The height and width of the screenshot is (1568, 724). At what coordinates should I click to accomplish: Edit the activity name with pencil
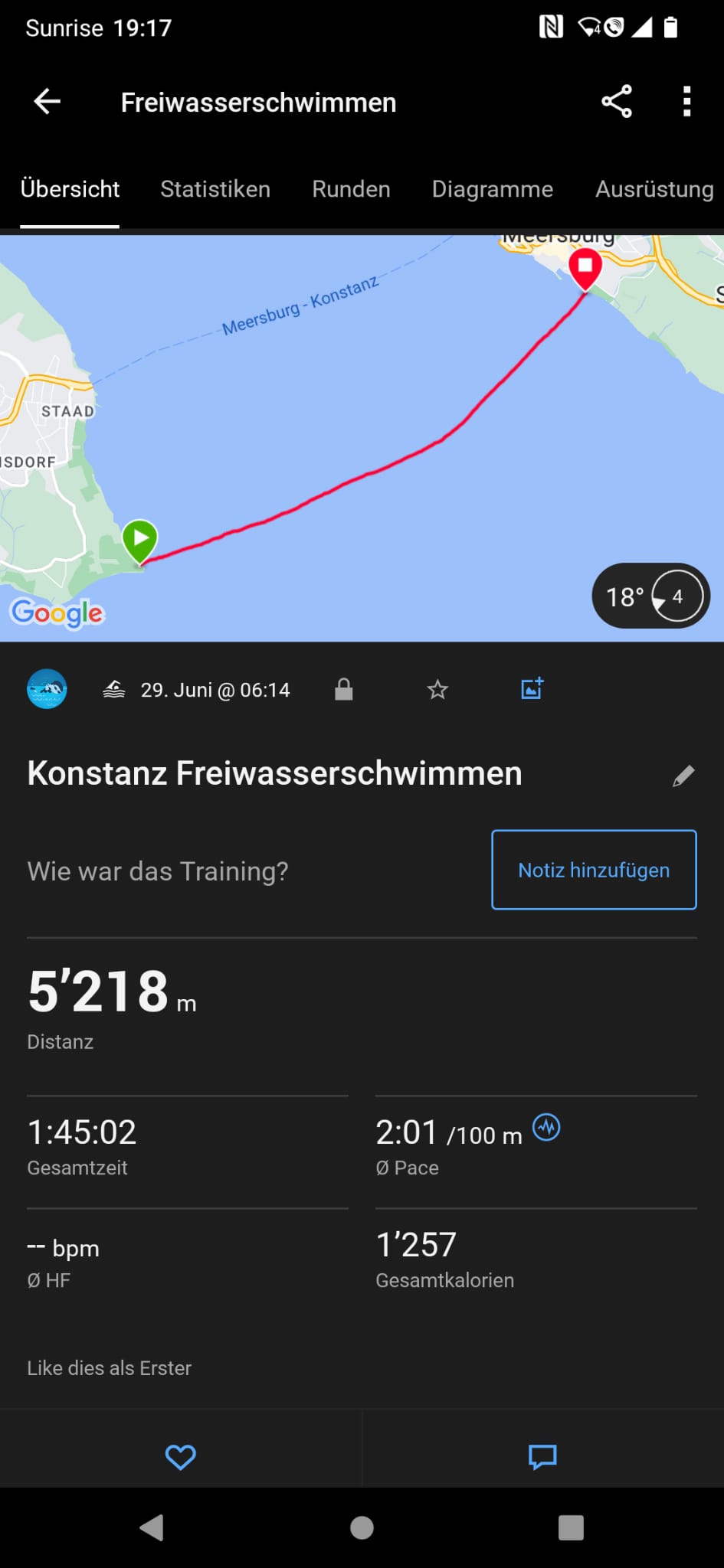coord(683,776)
